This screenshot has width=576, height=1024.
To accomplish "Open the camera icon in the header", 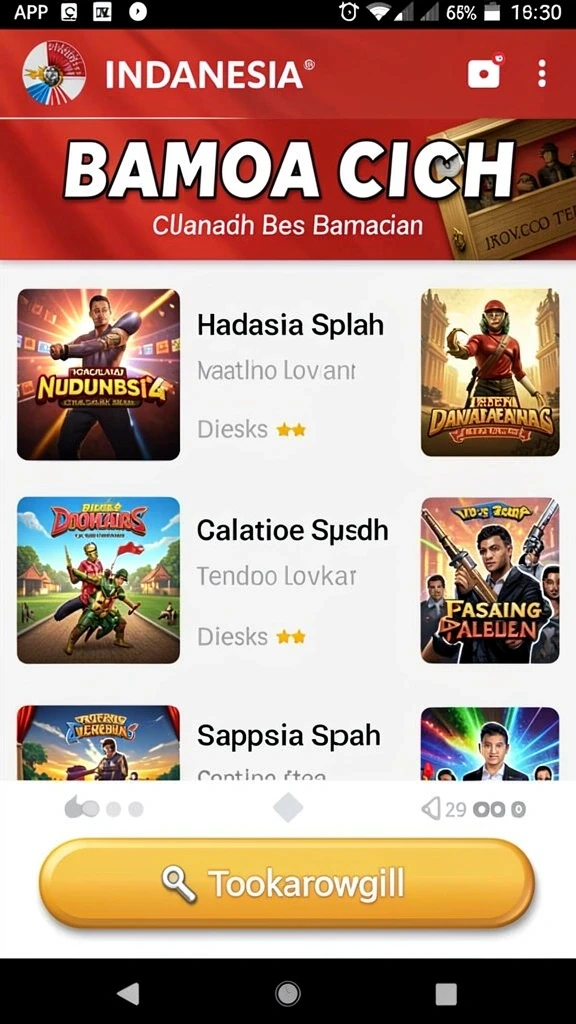I will pos(485,72).
